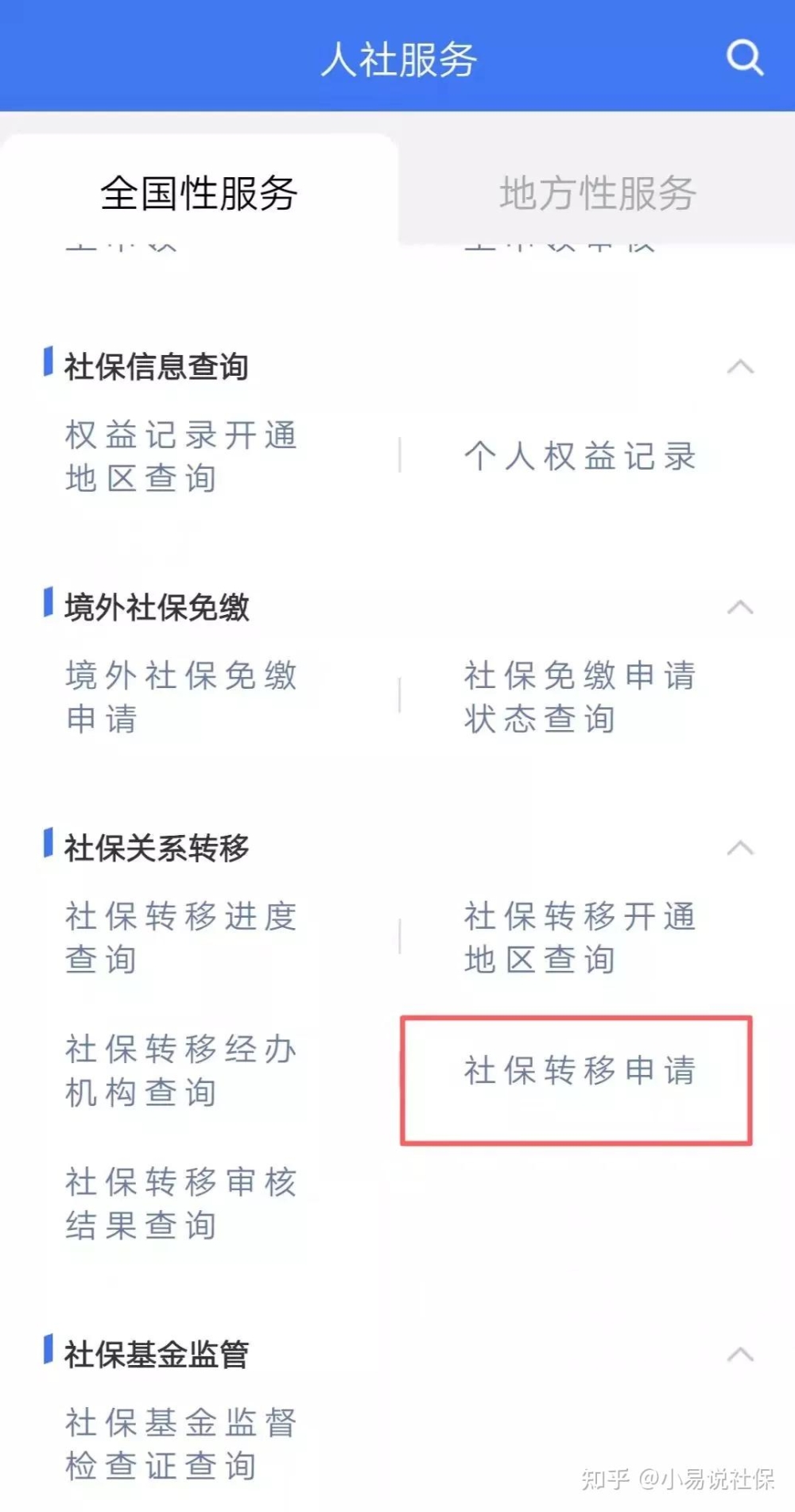Open the search icon in the header

(744, 58)
